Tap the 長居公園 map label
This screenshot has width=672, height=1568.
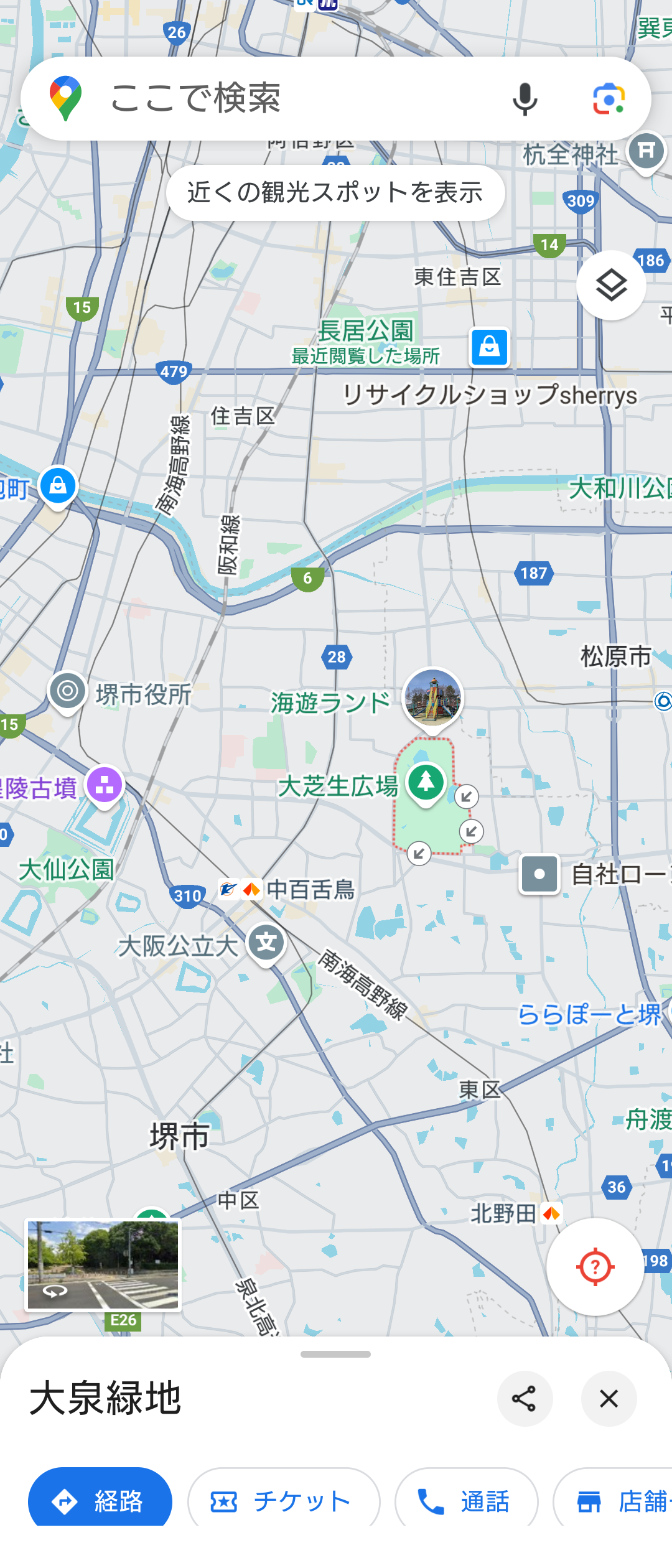tap(366, 330)
